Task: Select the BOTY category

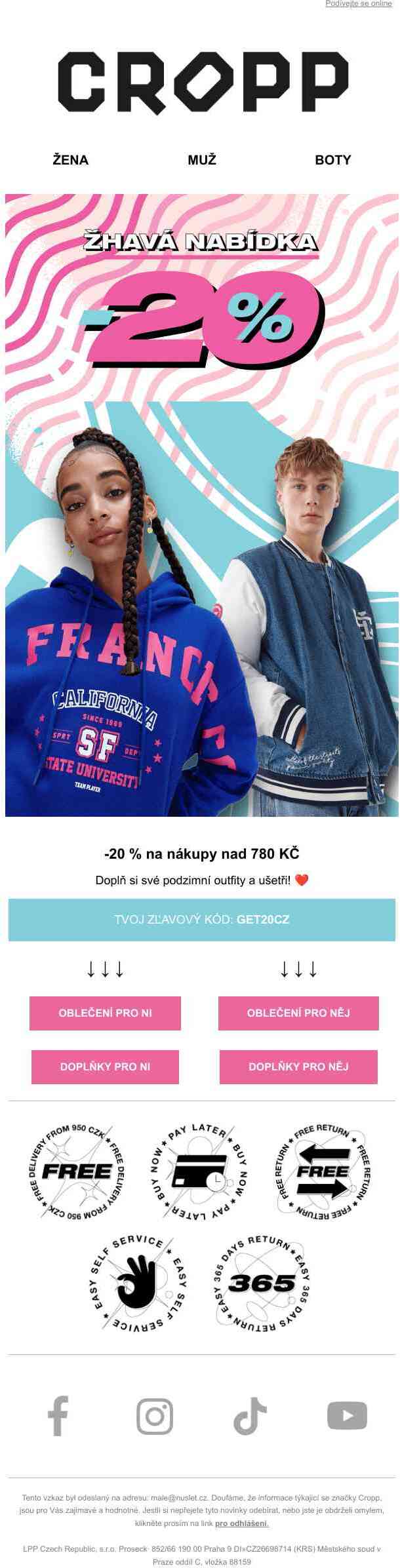Action: click(x=332, y=160)
